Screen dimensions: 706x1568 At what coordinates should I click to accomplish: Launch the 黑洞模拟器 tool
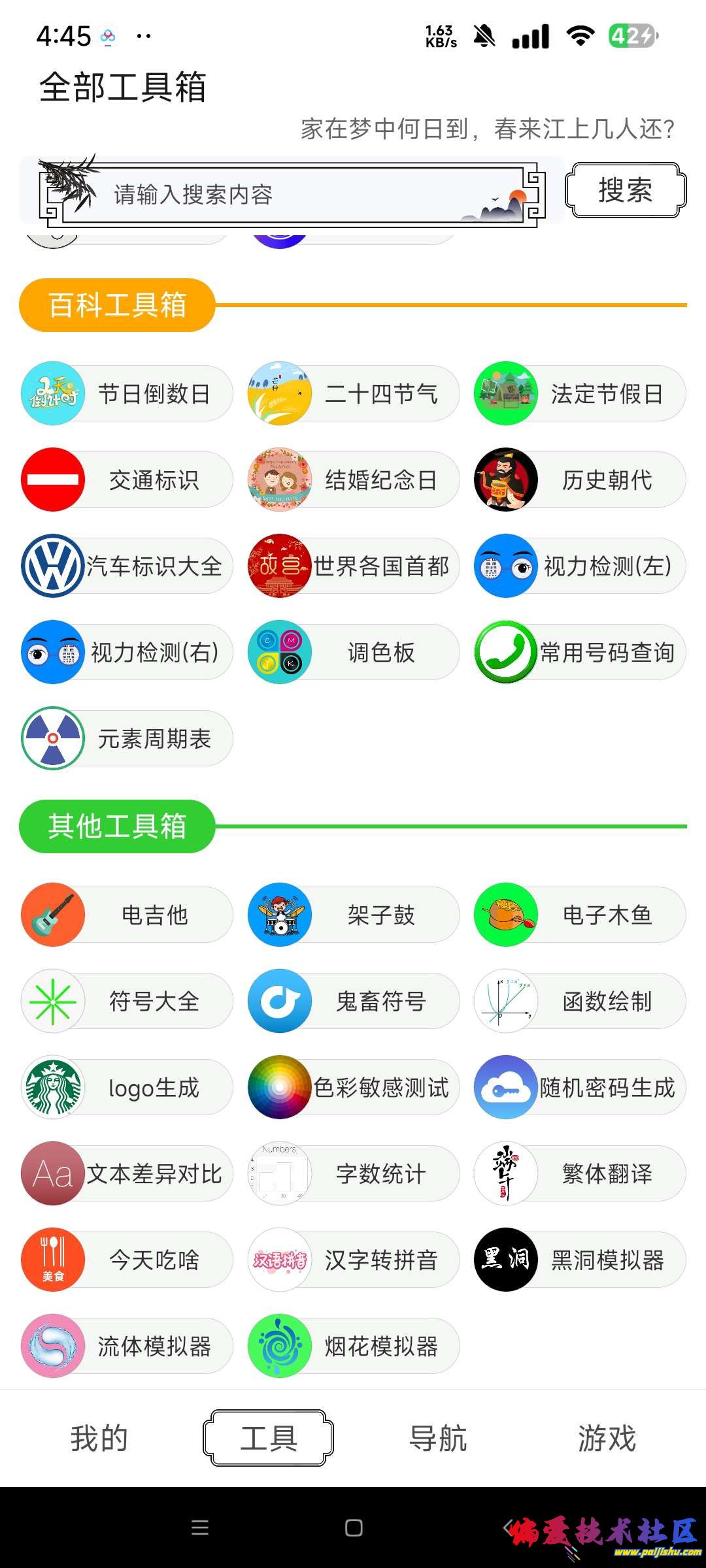(580, 1260)
